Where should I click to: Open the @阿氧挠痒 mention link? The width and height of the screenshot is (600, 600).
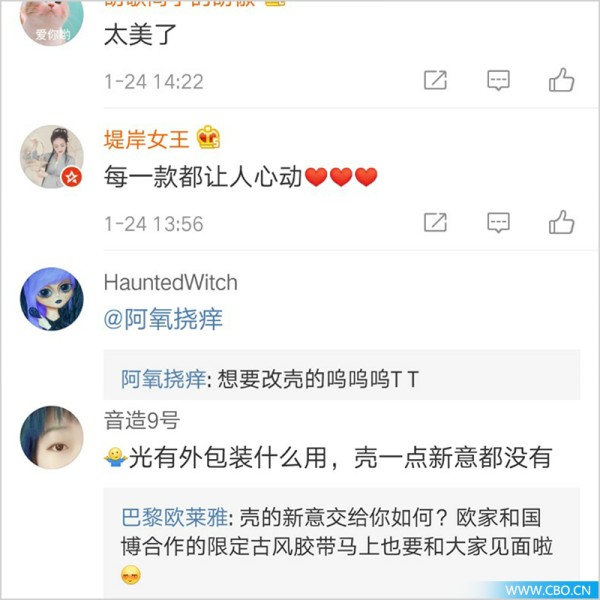[x=163, y=319]
